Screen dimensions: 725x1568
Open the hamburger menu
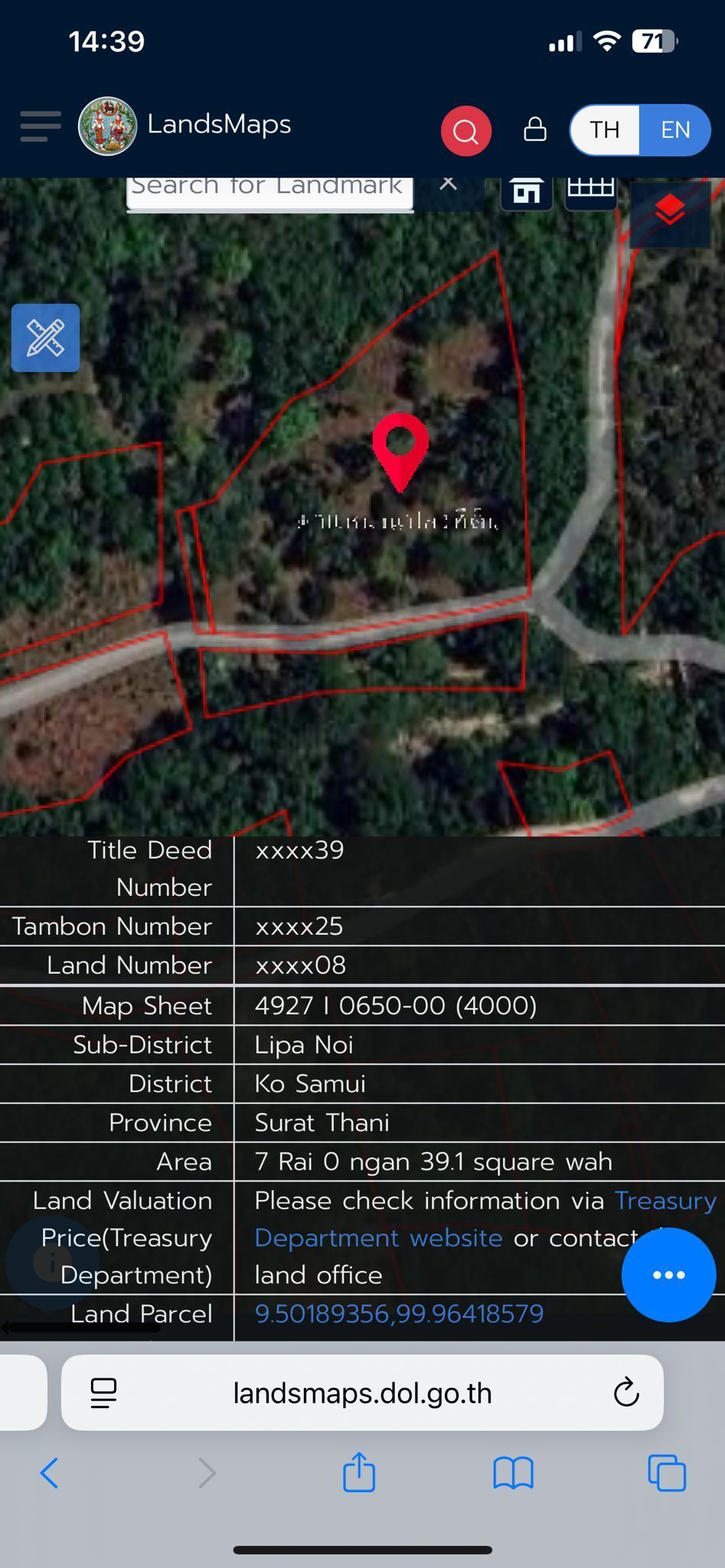click(x=40, y=126)
